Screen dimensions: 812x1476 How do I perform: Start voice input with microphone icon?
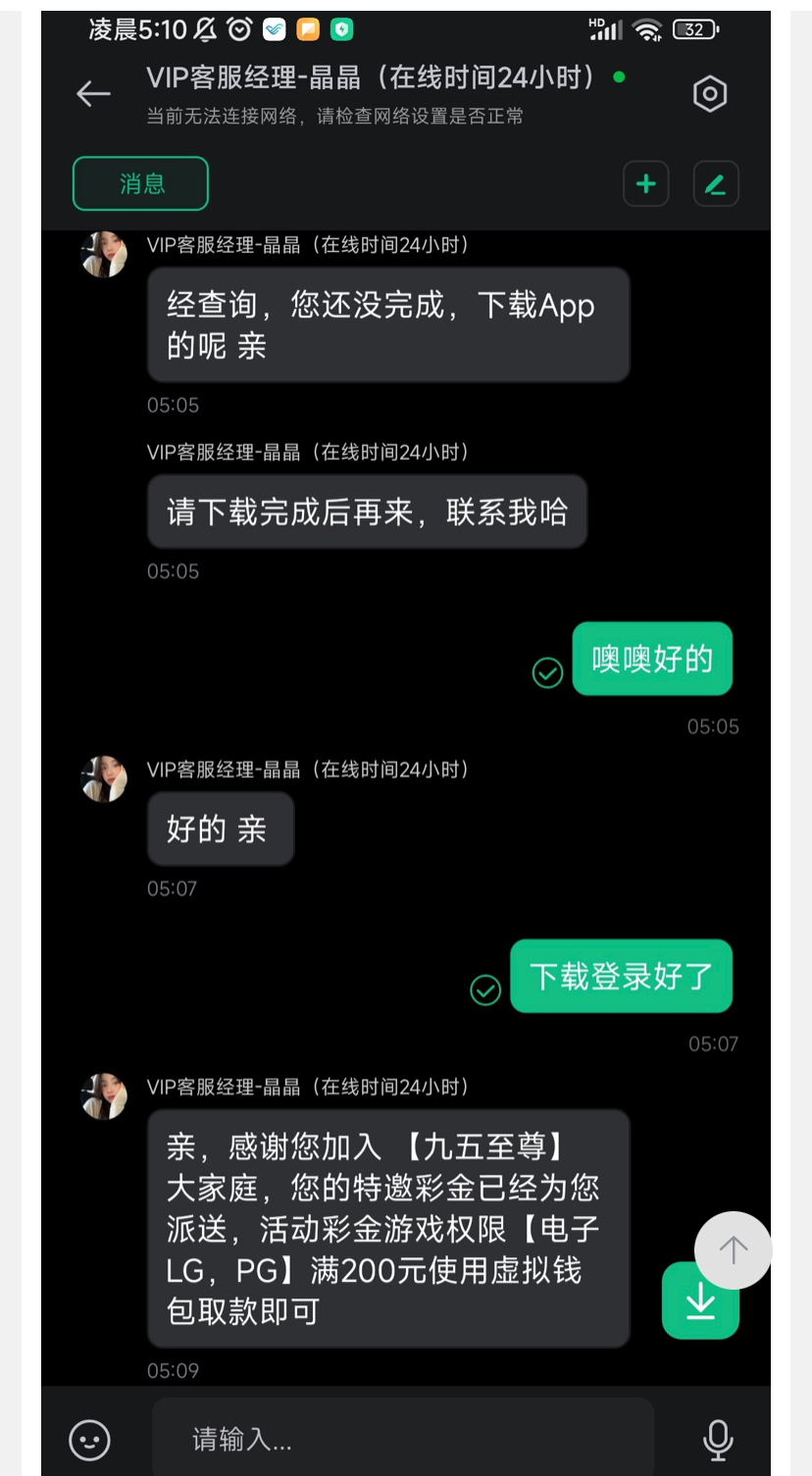click(718, 1439)
